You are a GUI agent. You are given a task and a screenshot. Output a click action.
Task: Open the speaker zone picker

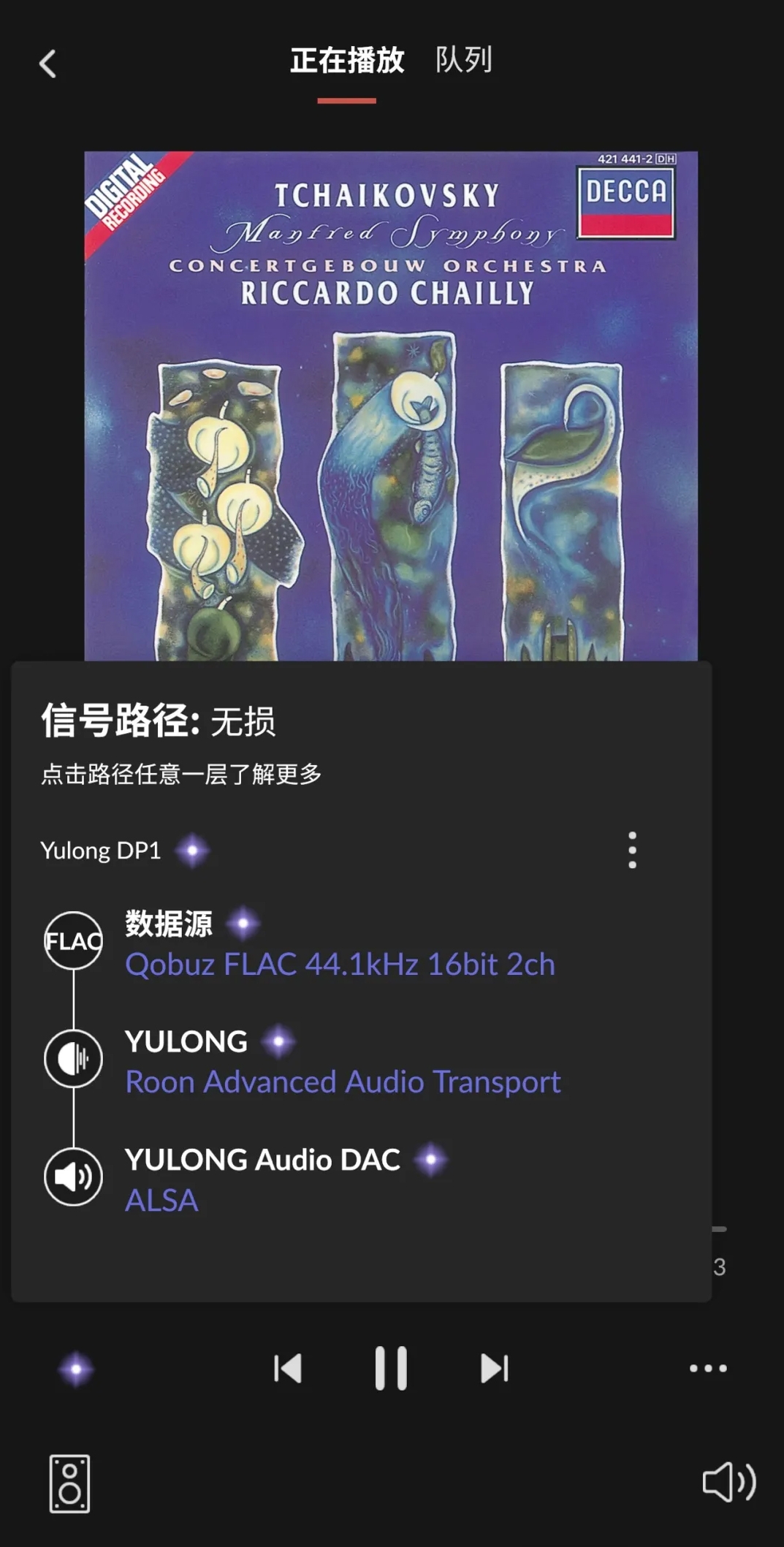[x=69, y=1483]
